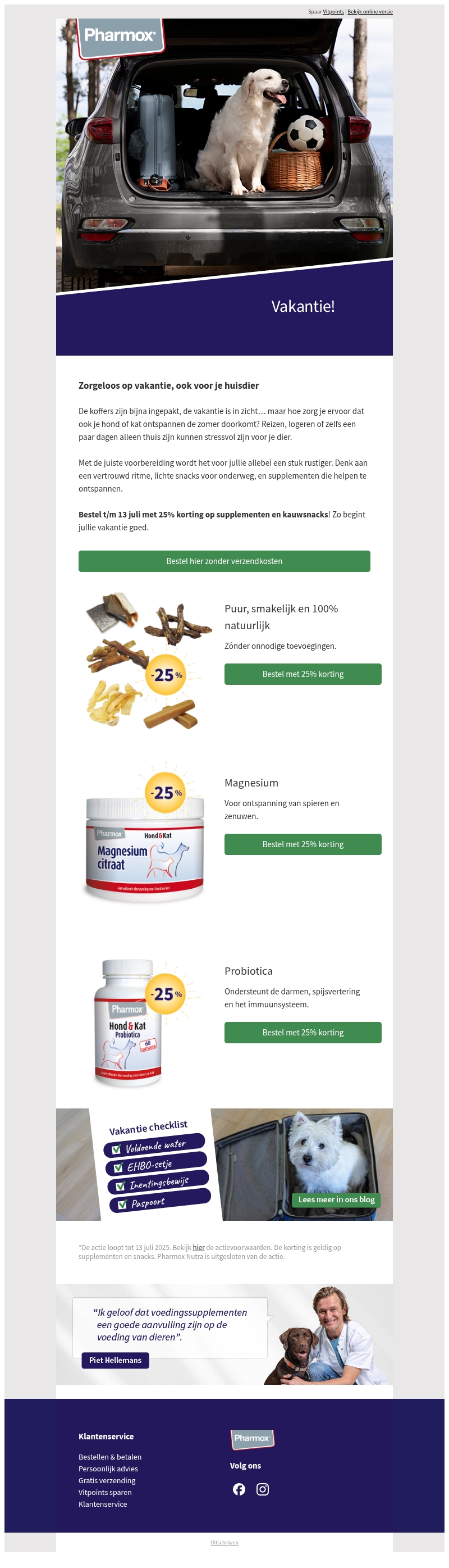Visit Pharmox Facebook page
The image size is (449, 1568).
click(239, 1489)
